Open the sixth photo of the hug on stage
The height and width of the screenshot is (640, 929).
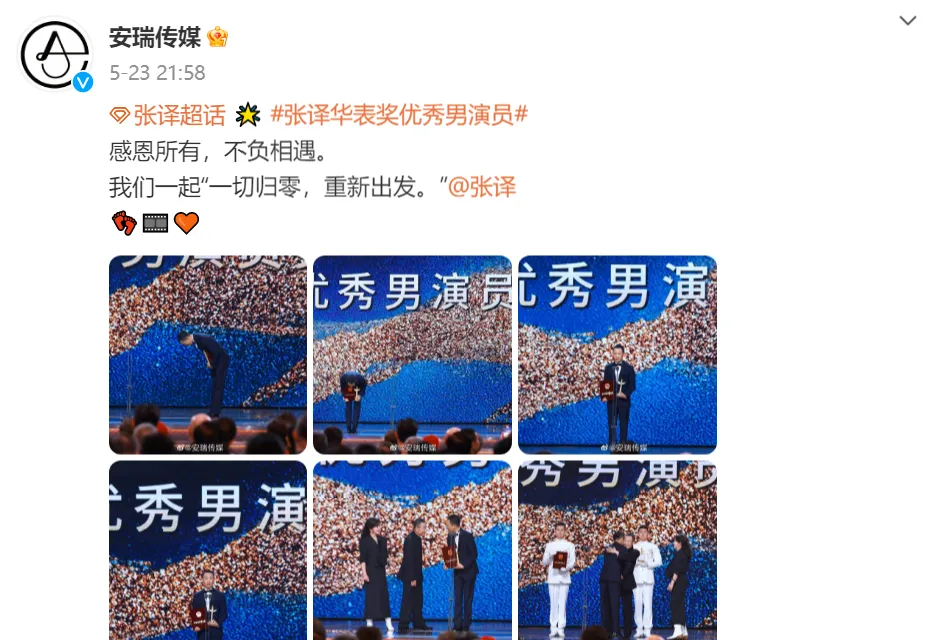[617, 550]
